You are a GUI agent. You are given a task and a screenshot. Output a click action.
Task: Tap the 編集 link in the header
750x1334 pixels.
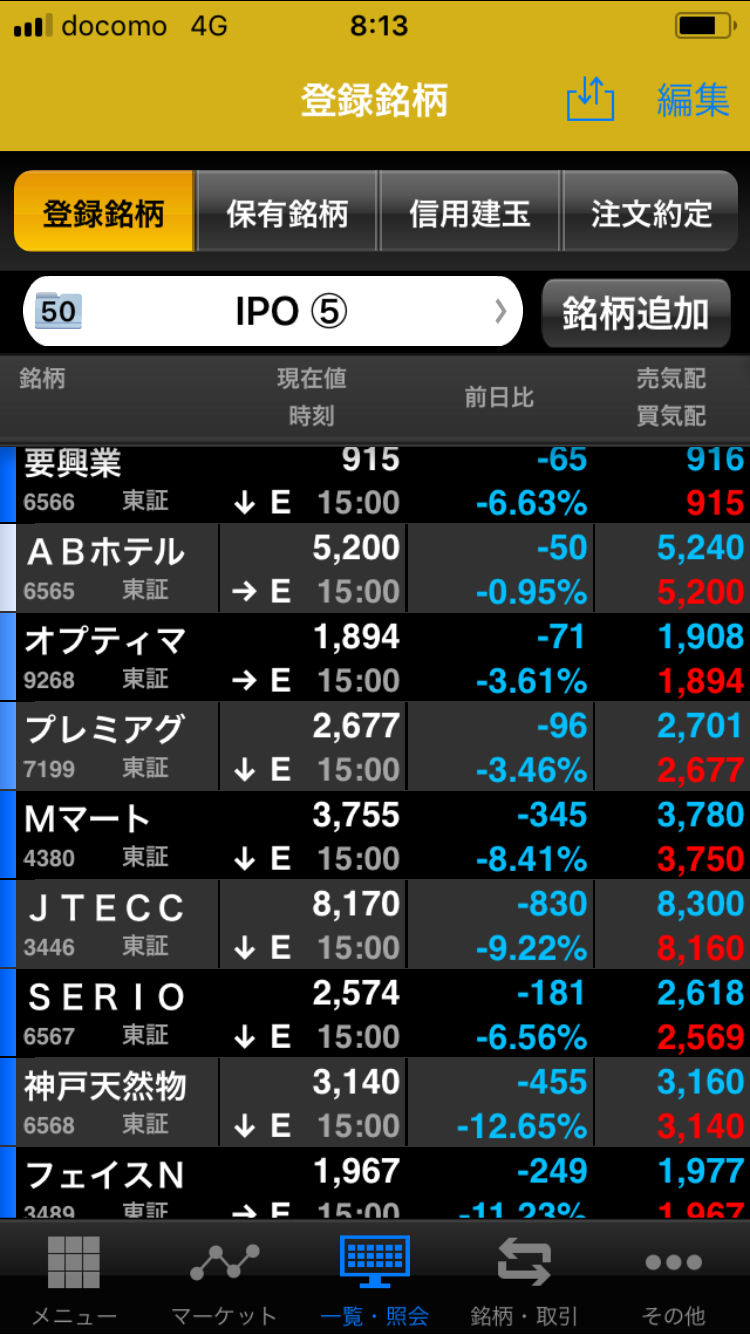pos(693,102)
